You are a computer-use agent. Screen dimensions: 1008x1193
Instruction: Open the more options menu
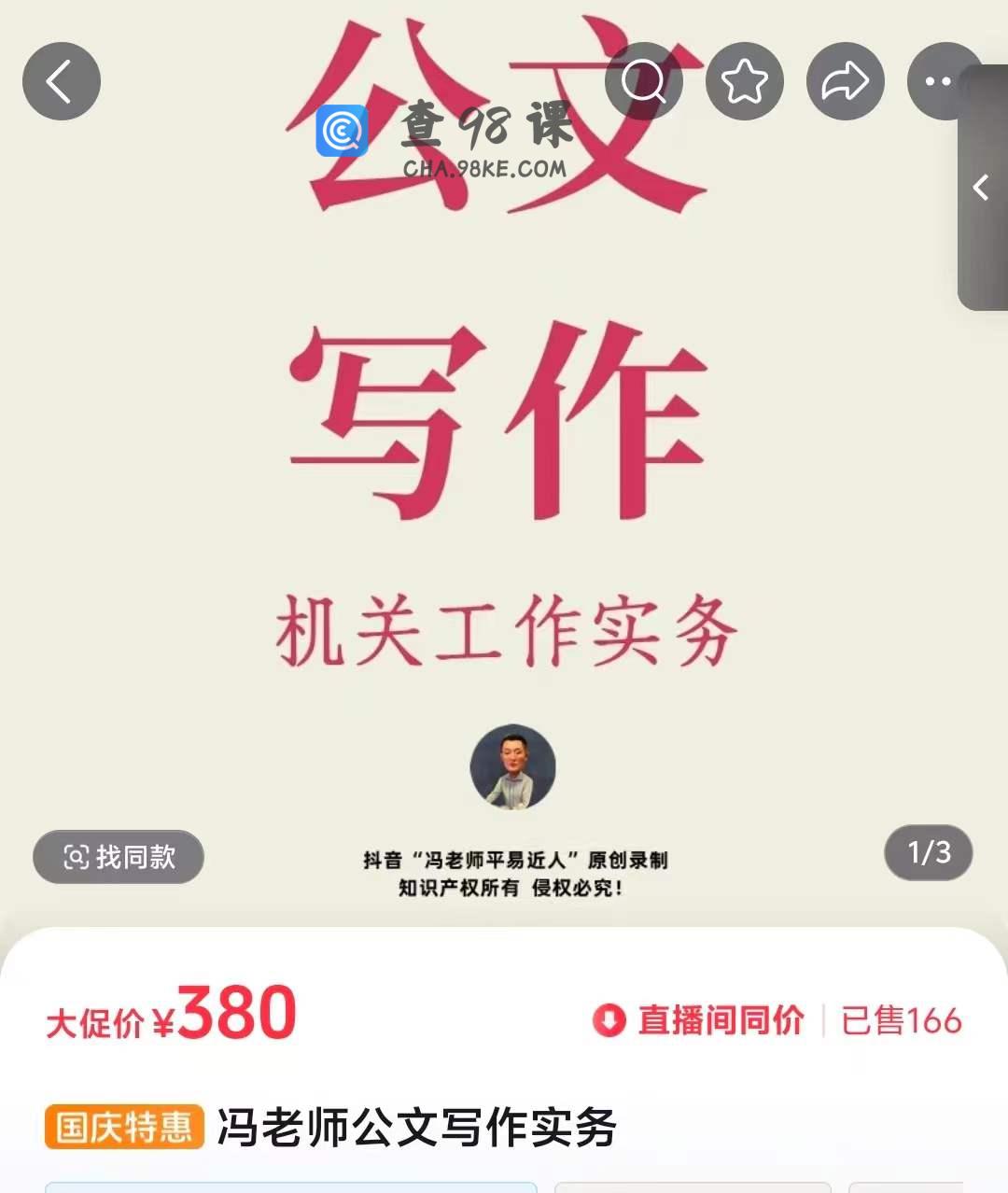939,81
